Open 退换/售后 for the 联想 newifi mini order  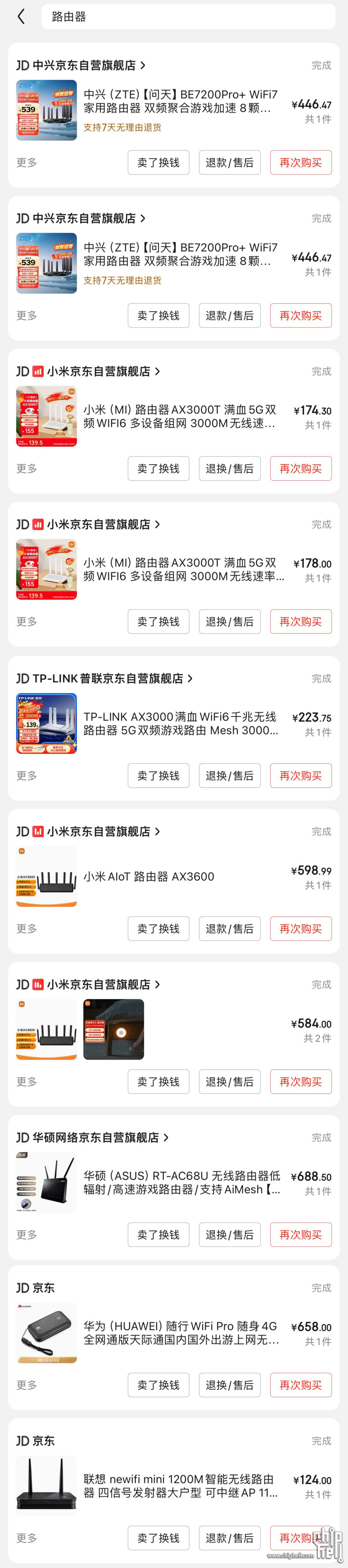pos(229,1537)
